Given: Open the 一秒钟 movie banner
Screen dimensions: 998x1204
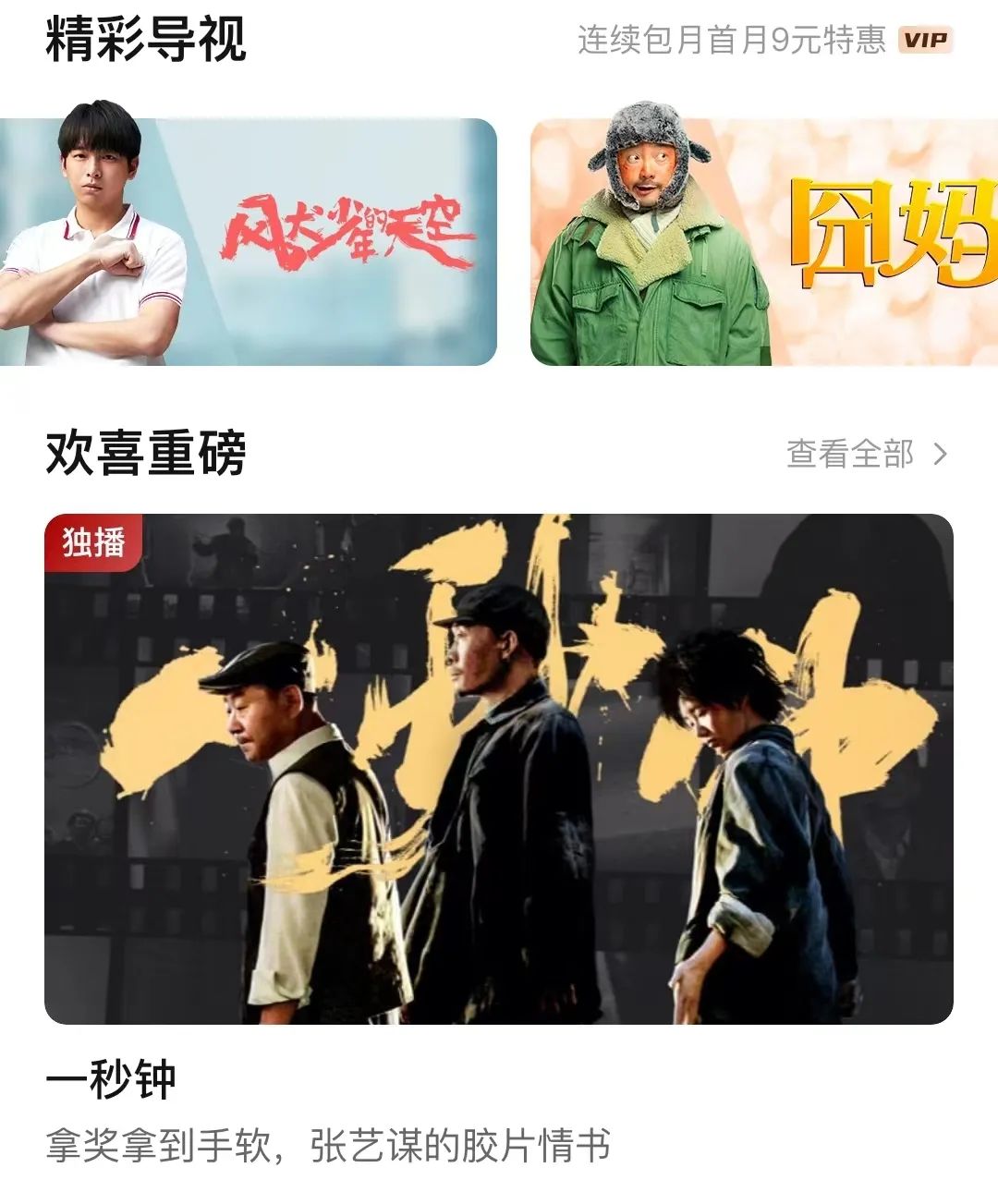Looking at the screenshot, I should coord(499,769).
